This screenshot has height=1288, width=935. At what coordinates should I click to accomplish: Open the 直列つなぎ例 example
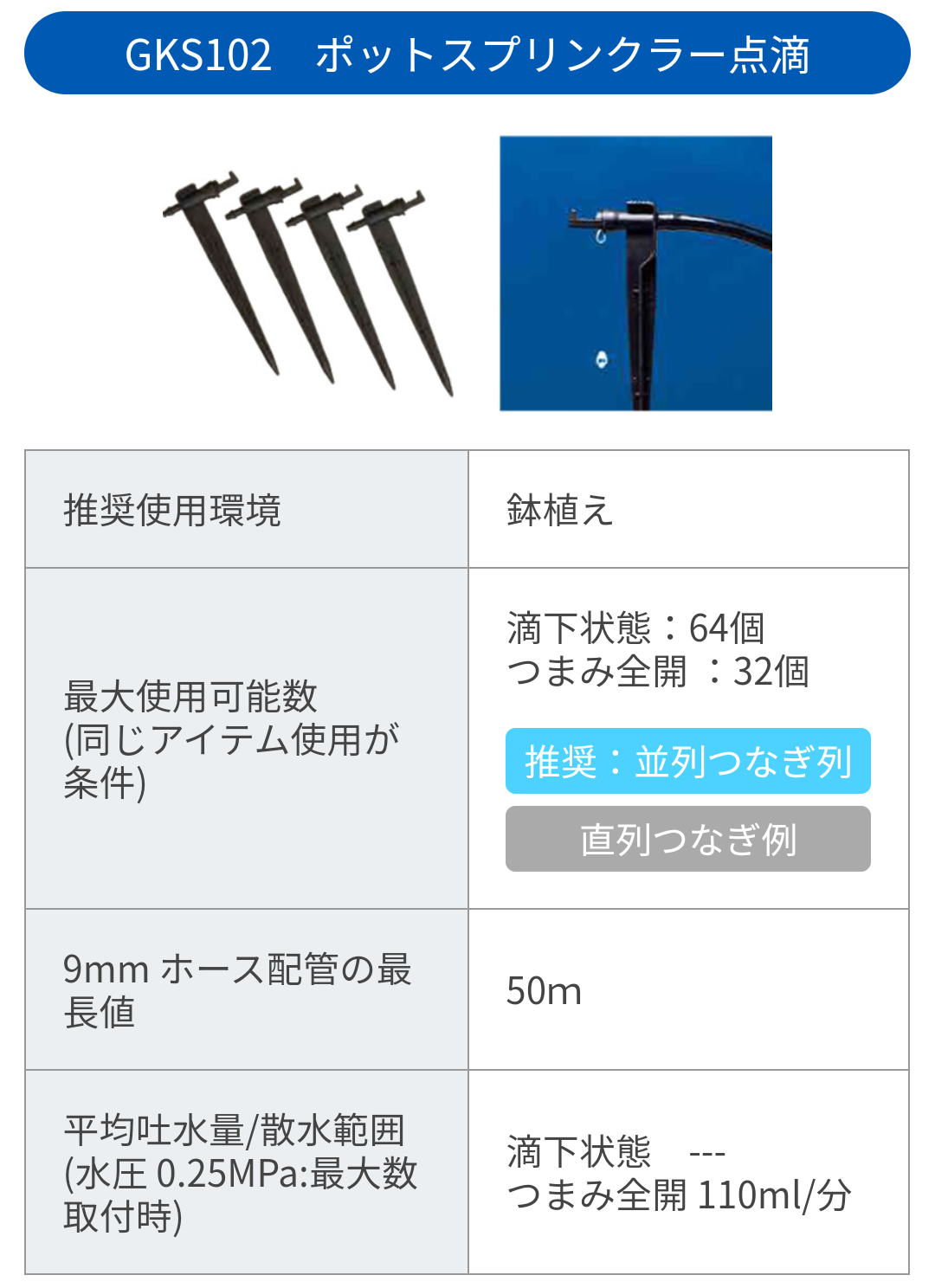tap(687, 839)
